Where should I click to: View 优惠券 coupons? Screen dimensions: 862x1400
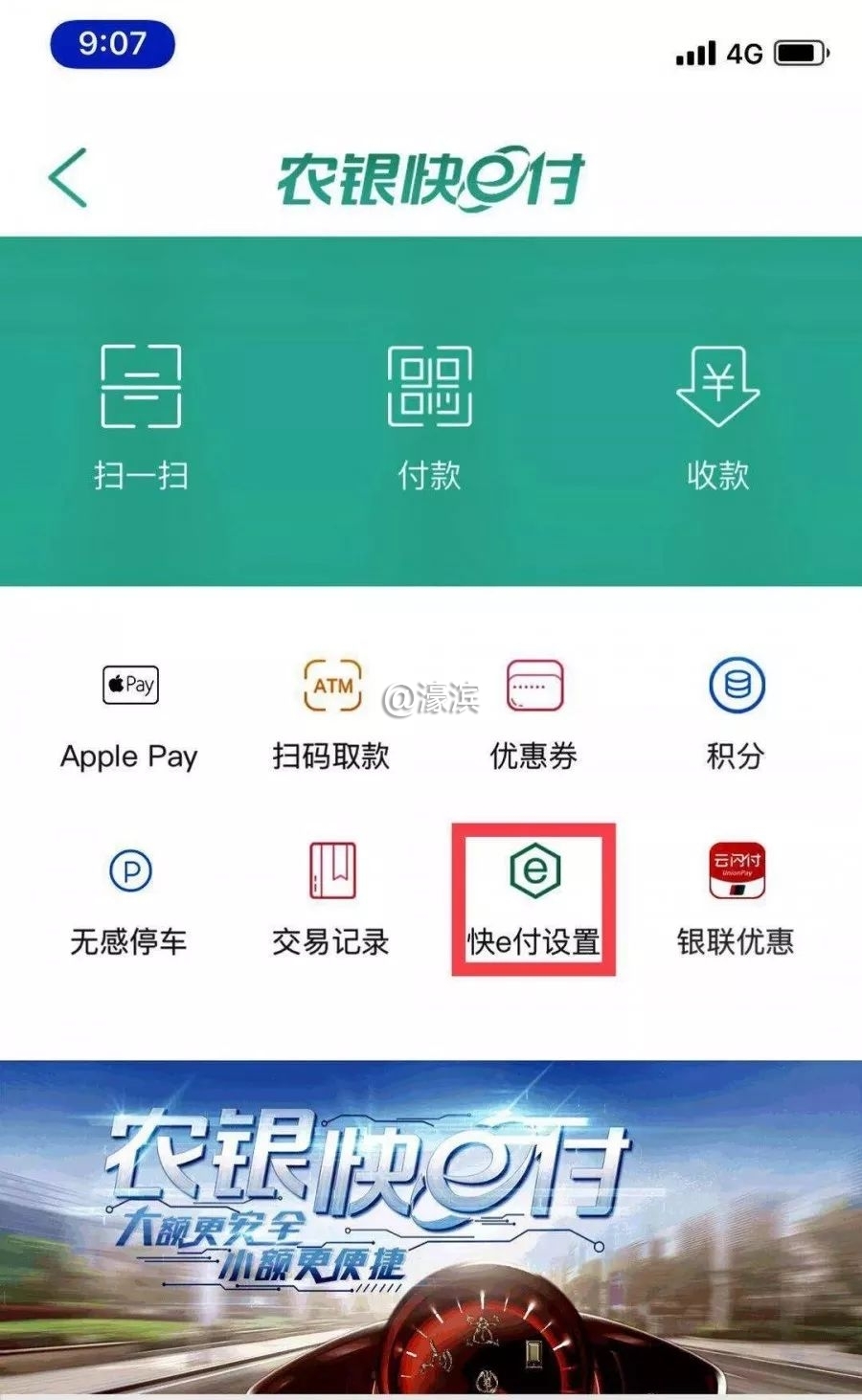coord(533,713)
